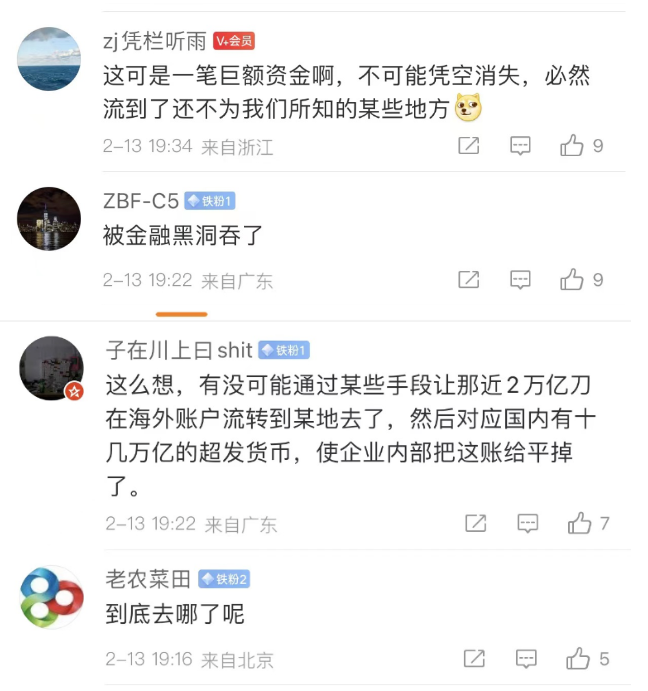Reply to 子在川上曰shit's comment

(528, 523)
